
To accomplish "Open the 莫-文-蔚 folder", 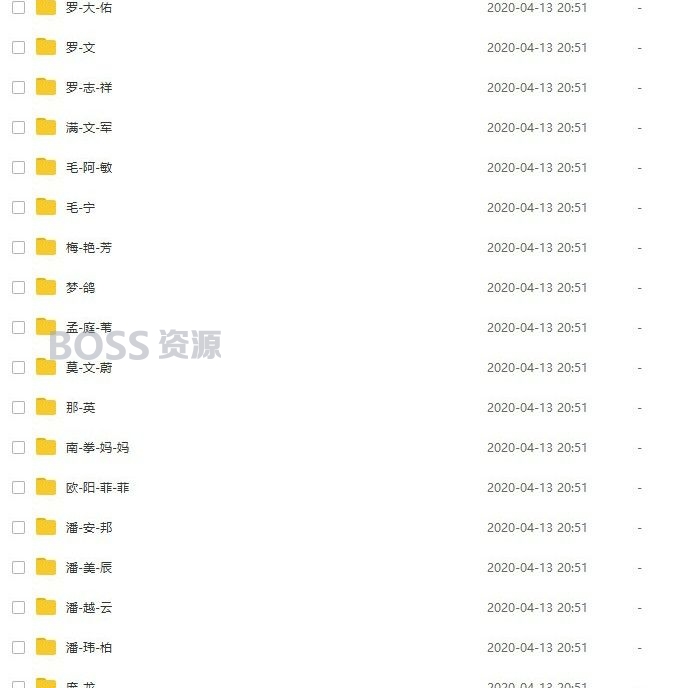I will coord(88,368).
